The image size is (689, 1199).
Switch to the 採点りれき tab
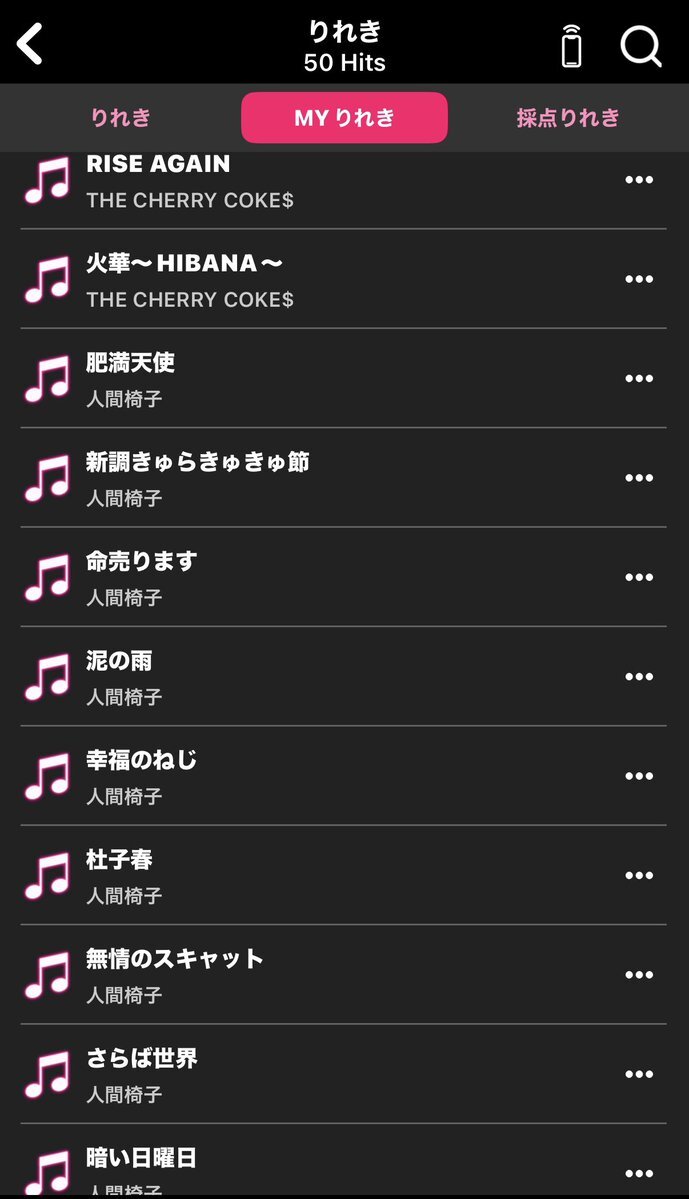pyautogui.click(x=567, y=118)
